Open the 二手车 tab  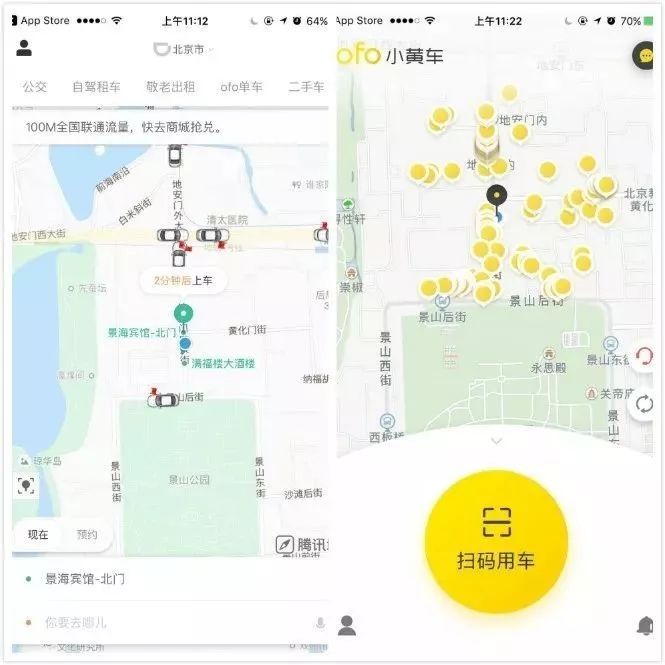point(306,87)
